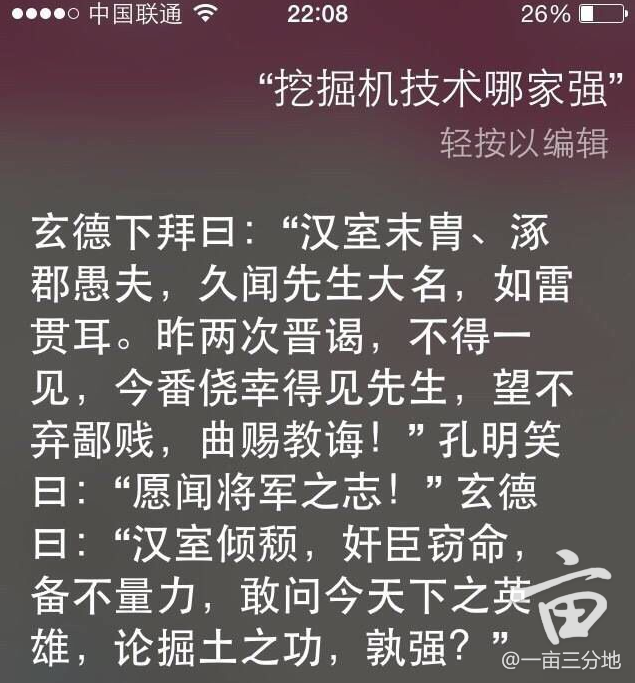Tap 轻按以编辑 to edit the Siri query
The width and height of the screenshot is (635, 683).
[524, 143]
